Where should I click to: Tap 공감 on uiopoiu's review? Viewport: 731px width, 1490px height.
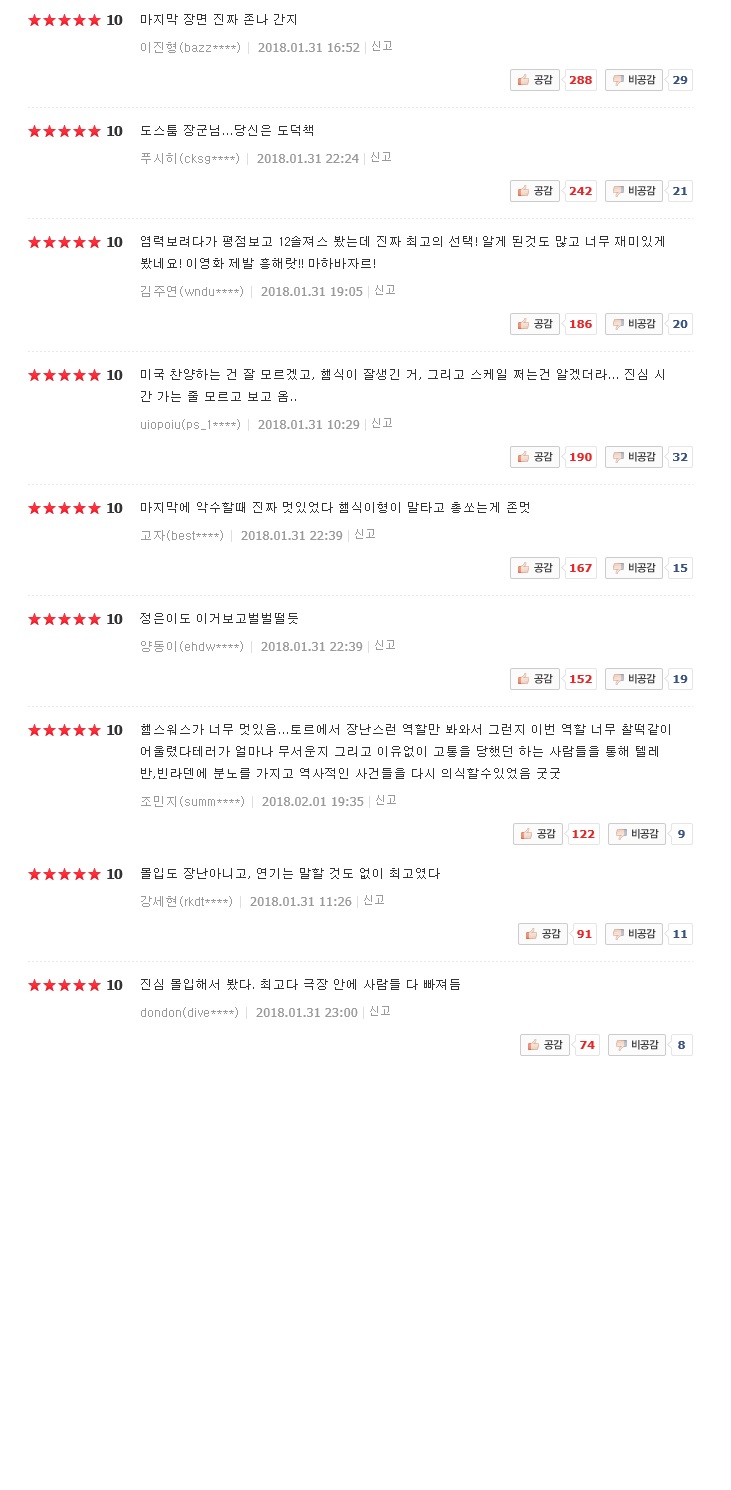535,457
